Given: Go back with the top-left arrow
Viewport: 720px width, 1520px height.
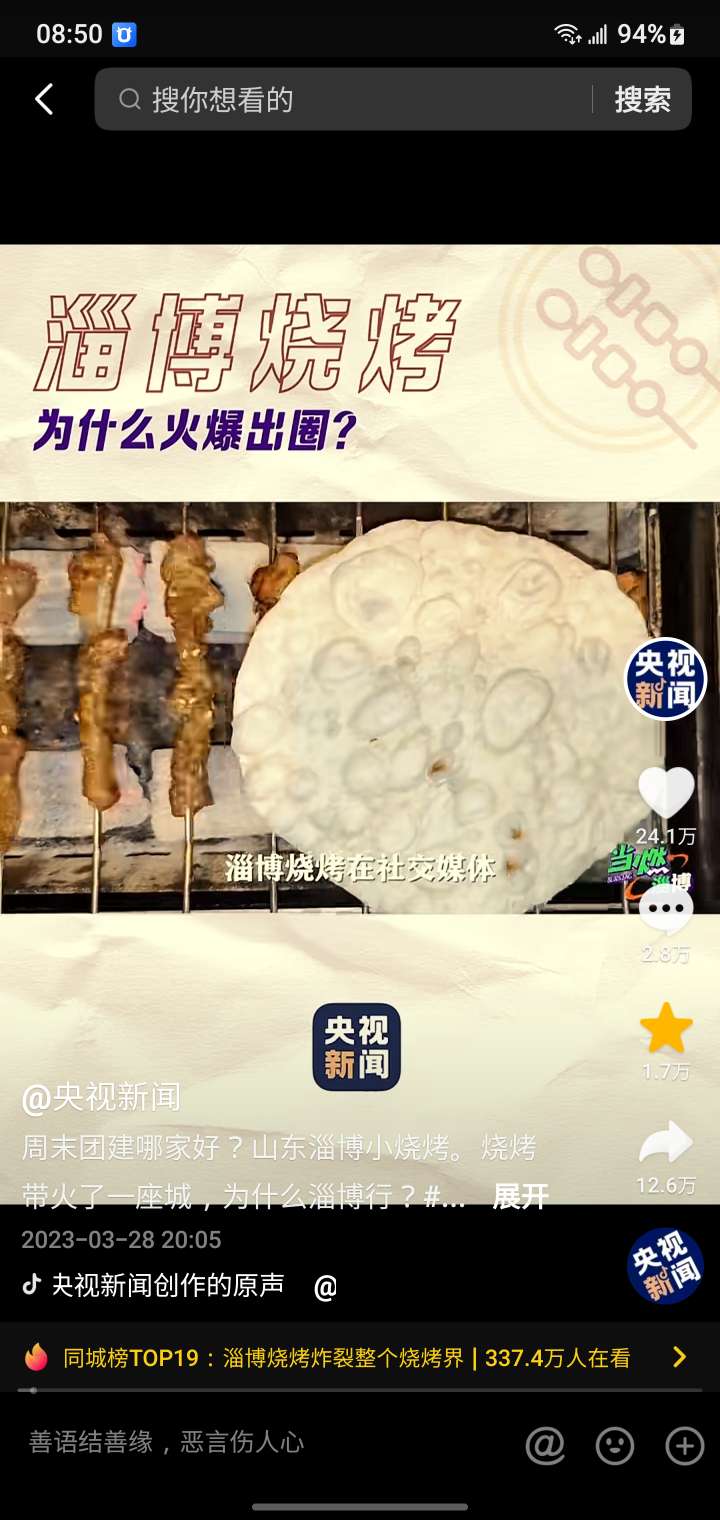Looking at the screenshot, I should pos(44,99).
